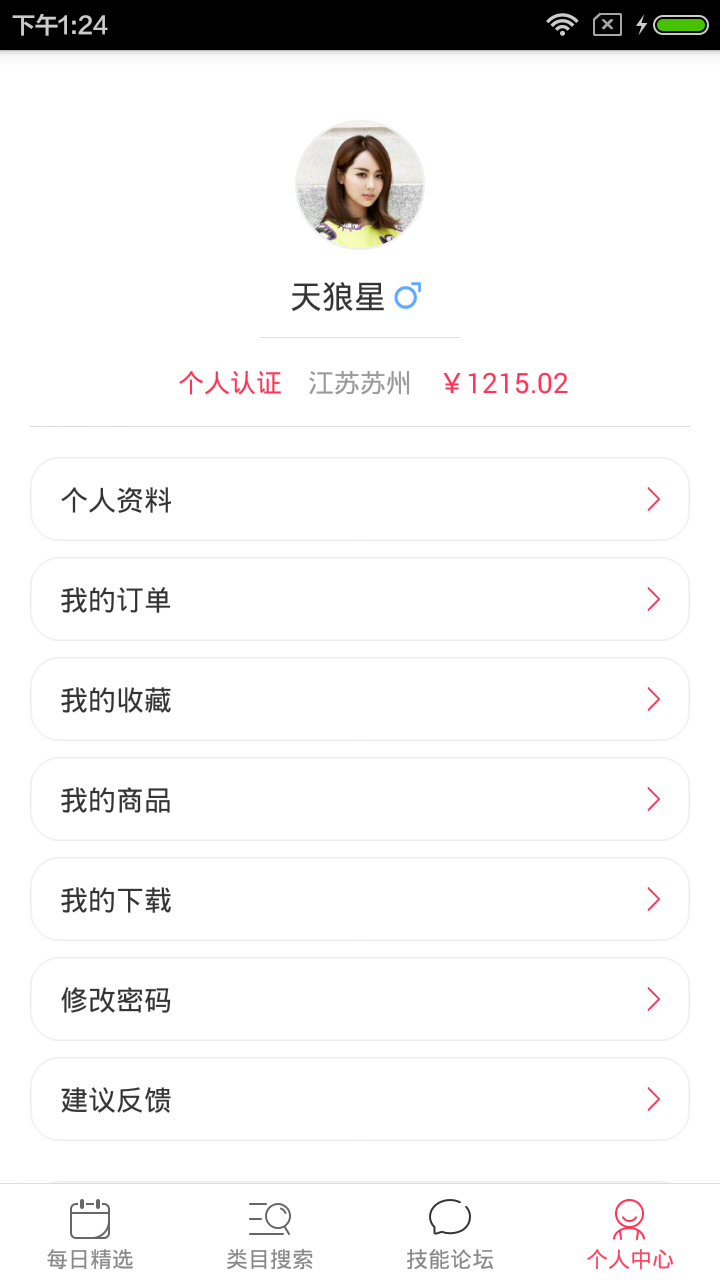This screenshot has width=720, height=1280.
Task: Expand the 我的订单 row chevron
Action: 653,599
